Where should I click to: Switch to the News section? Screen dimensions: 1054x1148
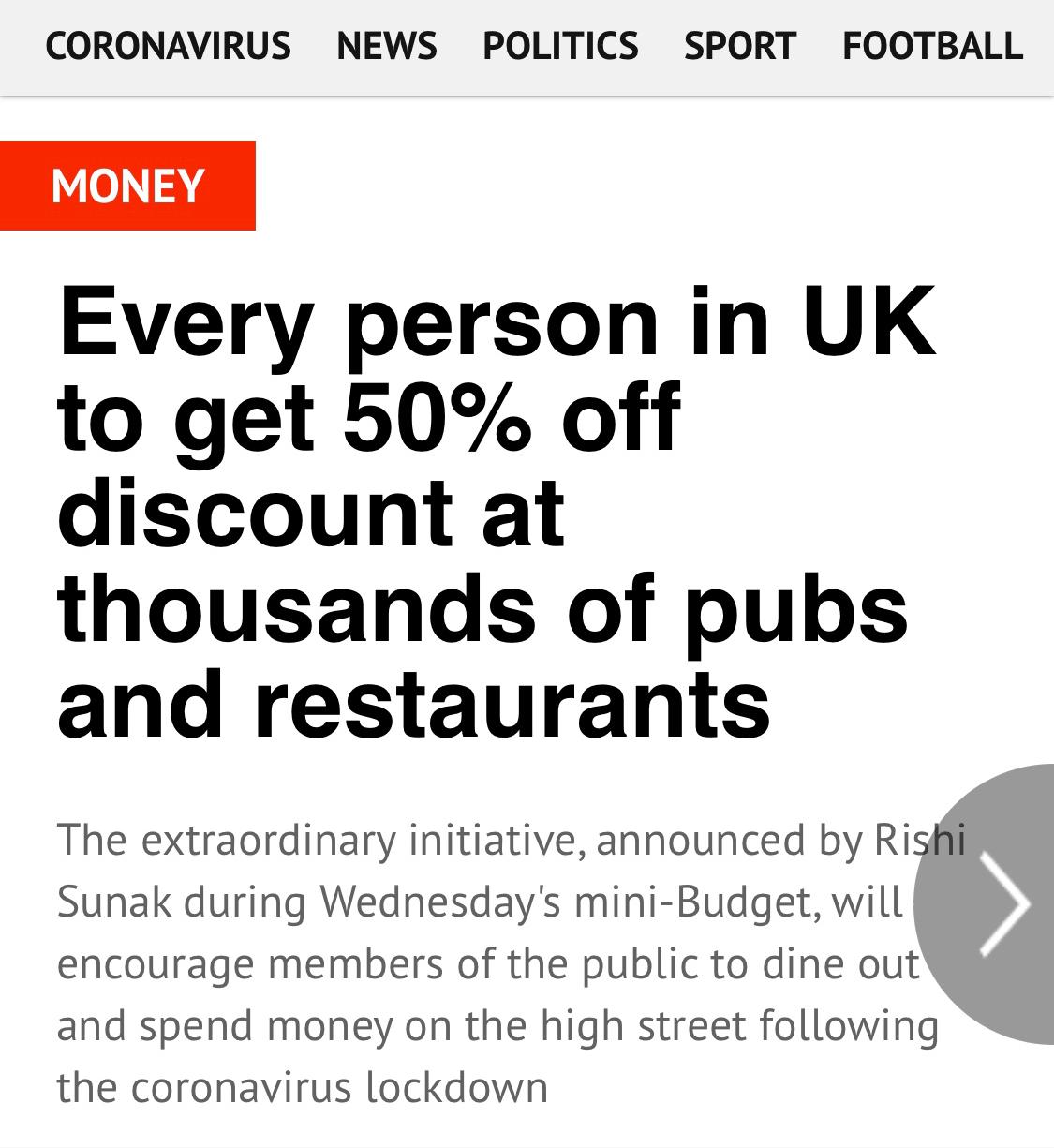coord(386,45)
